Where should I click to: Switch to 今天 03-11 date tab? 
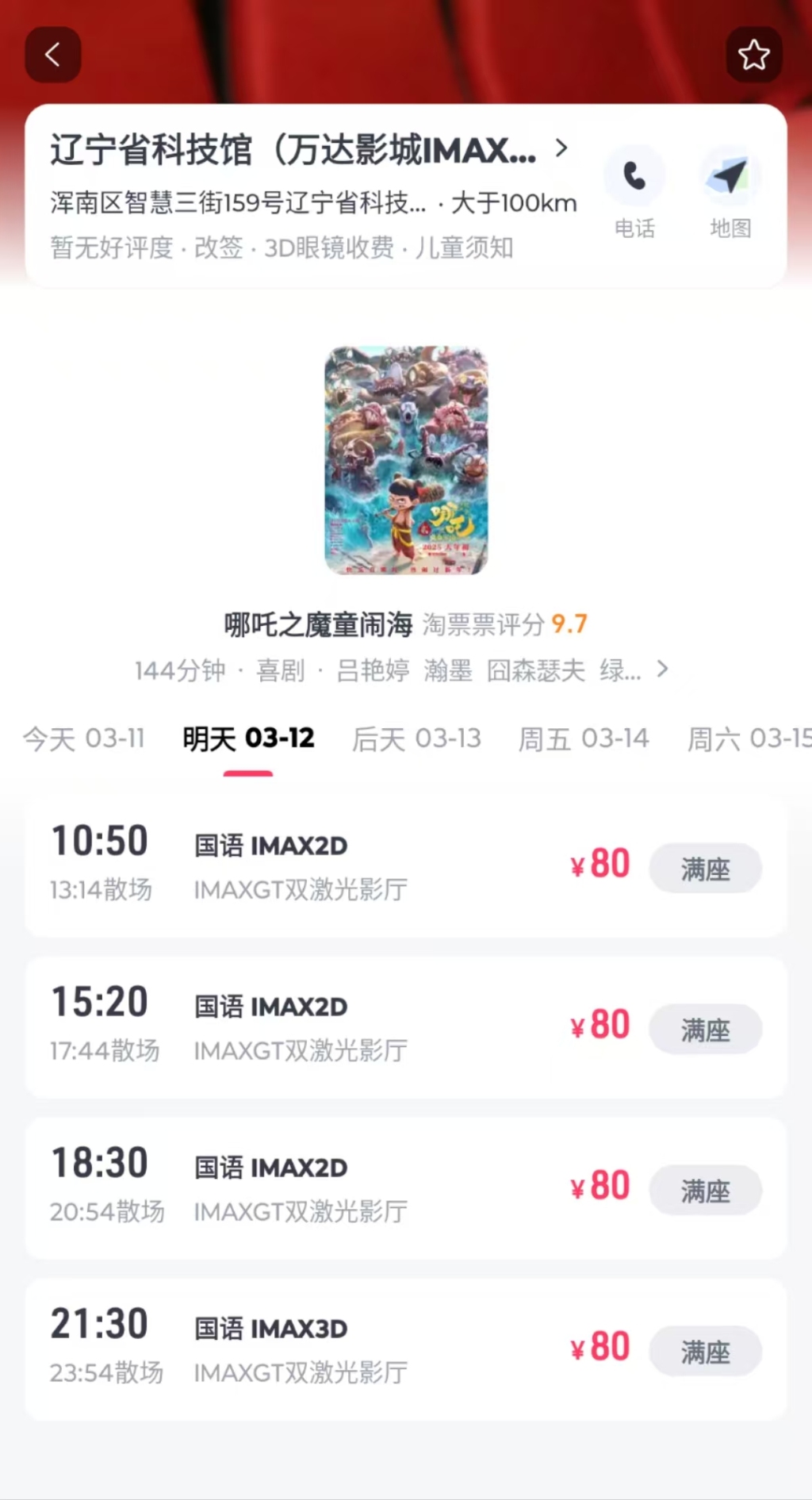click(84, 739)
